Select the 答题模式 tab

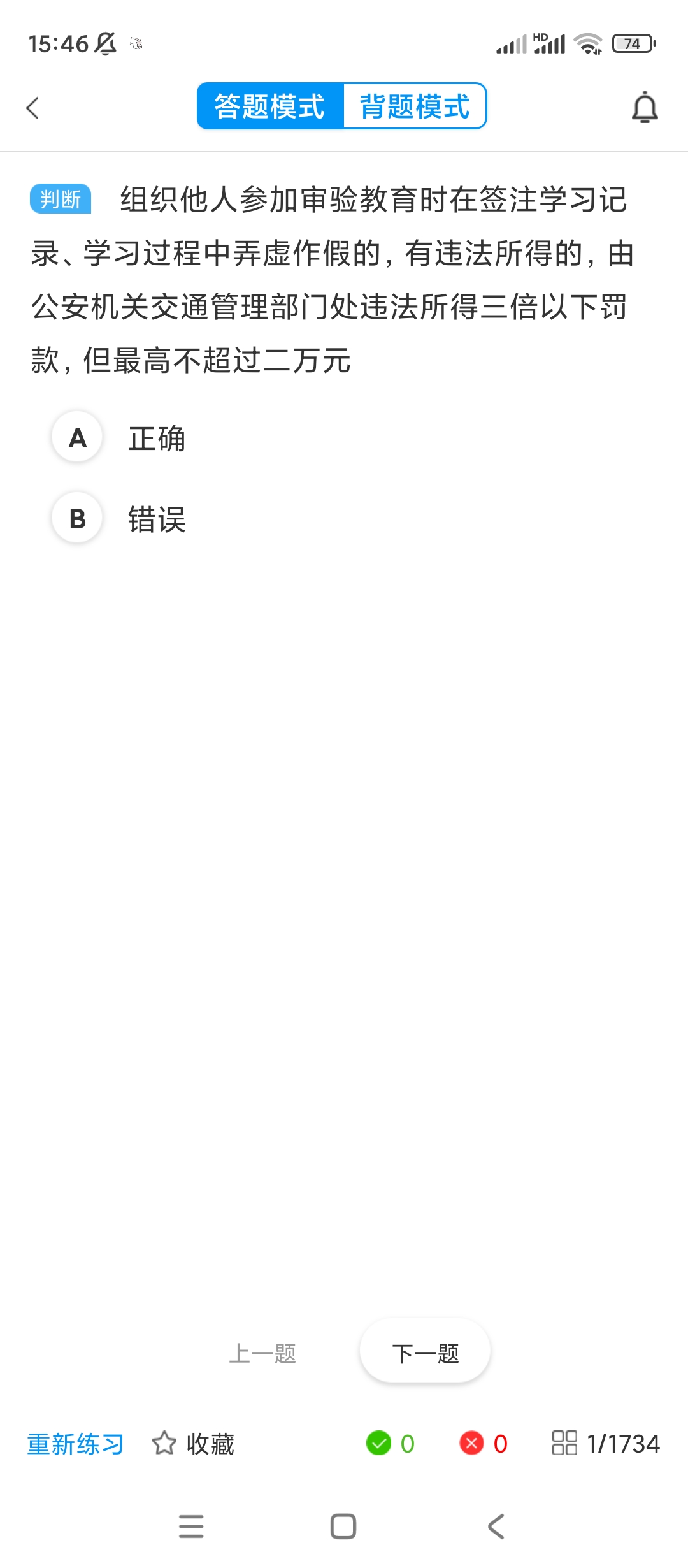[x=270, y=106]
